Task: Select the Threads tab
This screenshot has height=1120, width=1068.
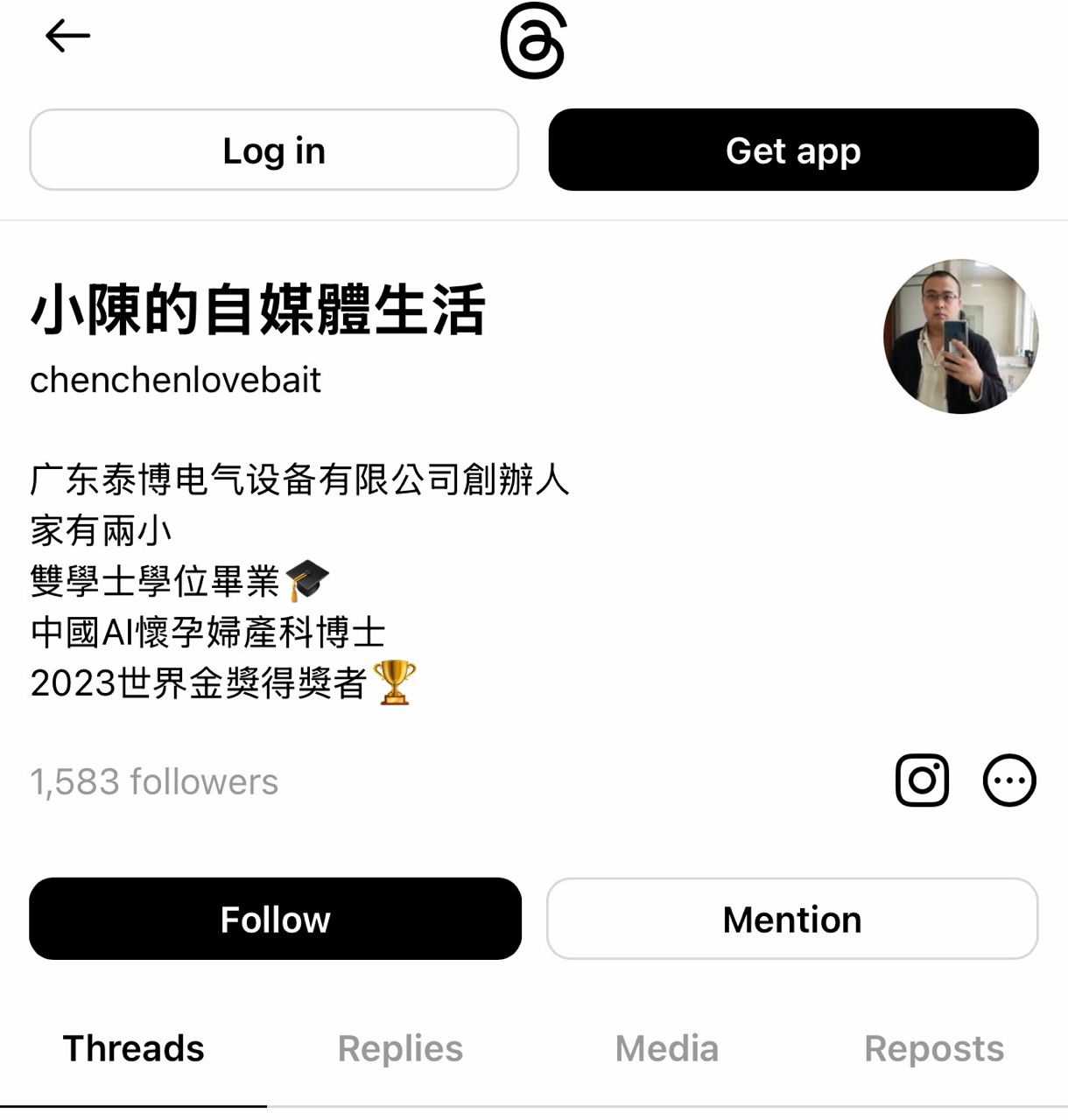Action: click(x=133, y=1047)
